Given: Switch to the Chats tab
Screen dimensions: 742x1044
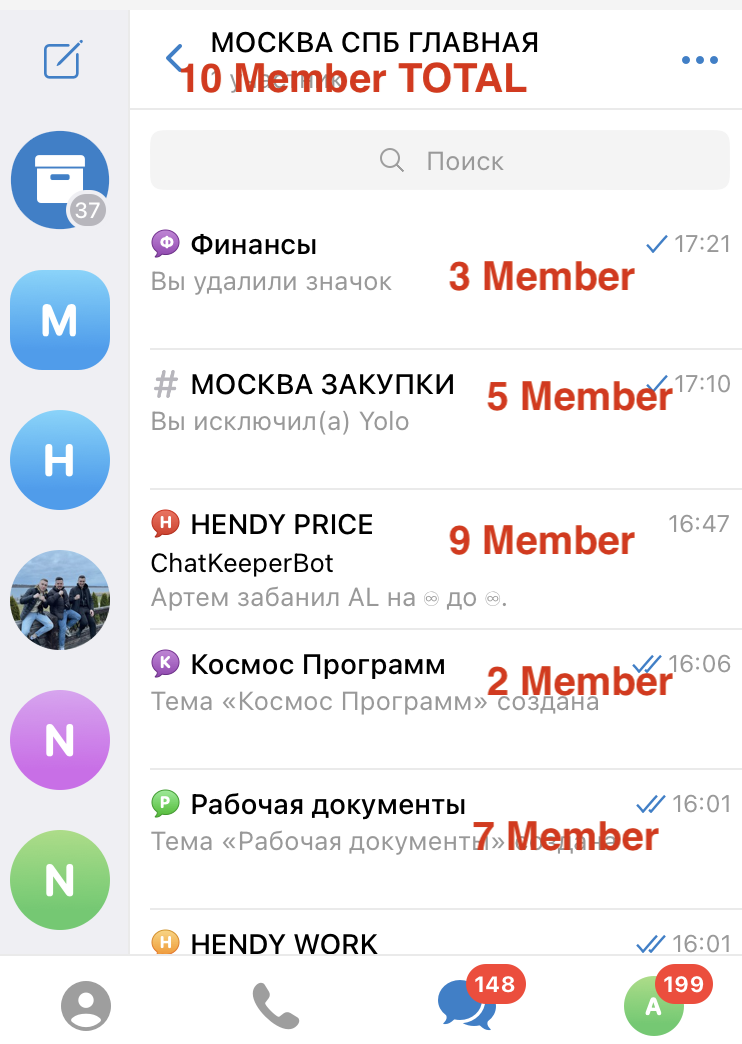Looking at the screenshot, I should (x=467, y=1005).
